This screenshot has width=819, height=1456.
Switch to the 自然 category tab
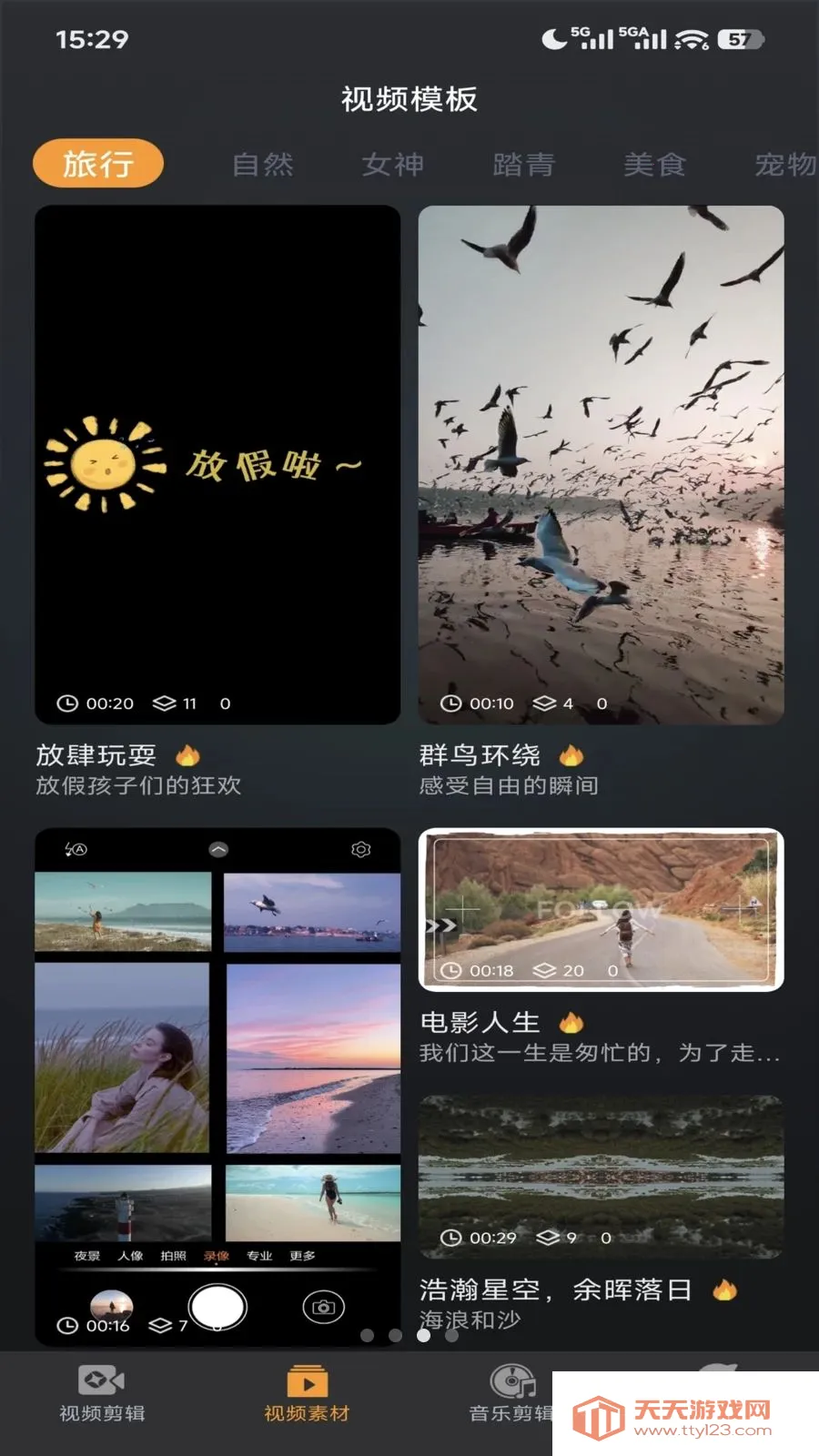264,165
